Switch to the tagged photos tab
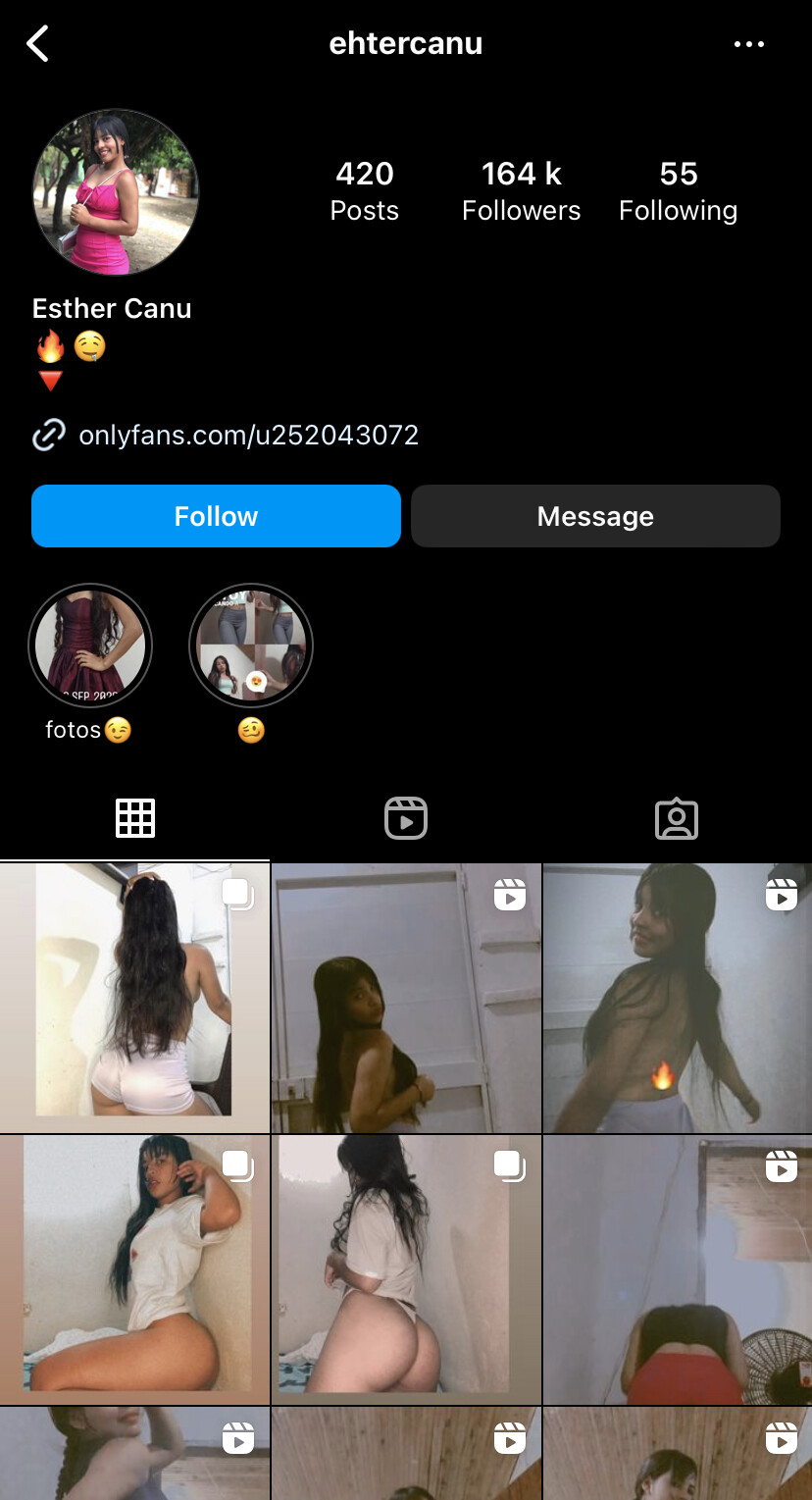The width and height of the screenshot is (812, 1500). tap(677, 818)
